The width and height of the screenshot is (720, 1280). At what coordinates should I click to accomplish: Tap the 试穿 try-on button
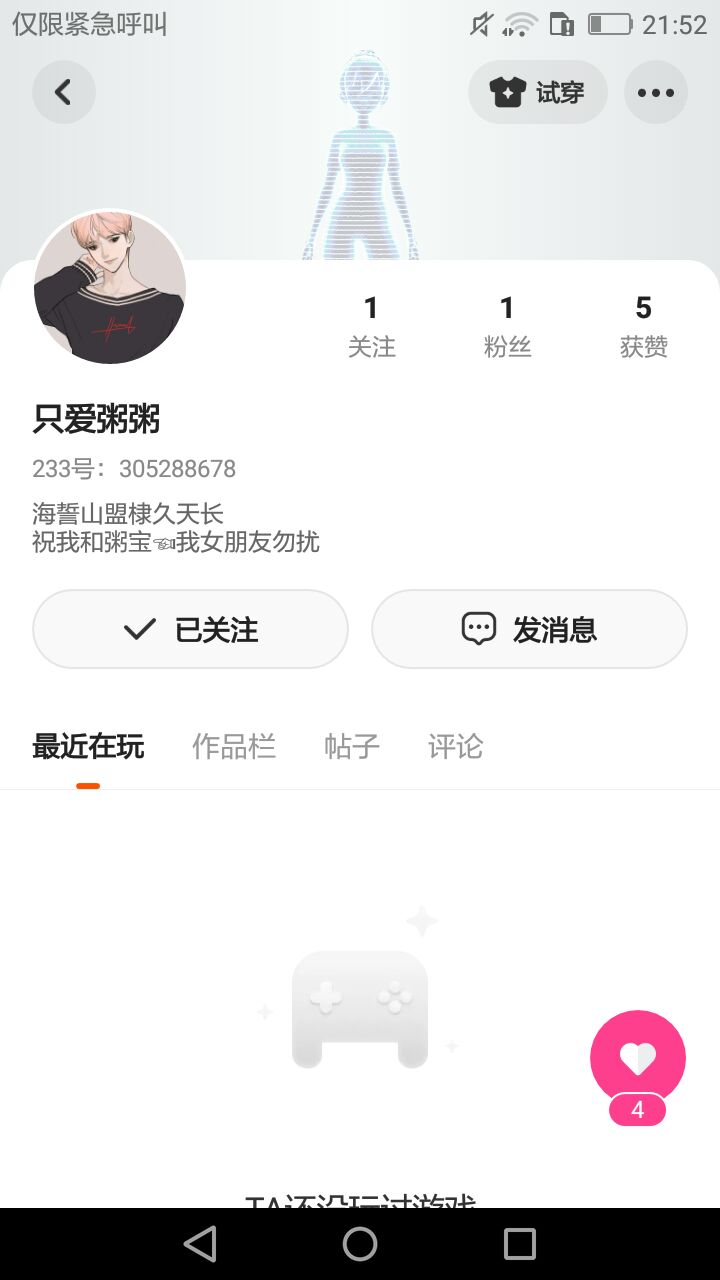(x=538, y=92)
